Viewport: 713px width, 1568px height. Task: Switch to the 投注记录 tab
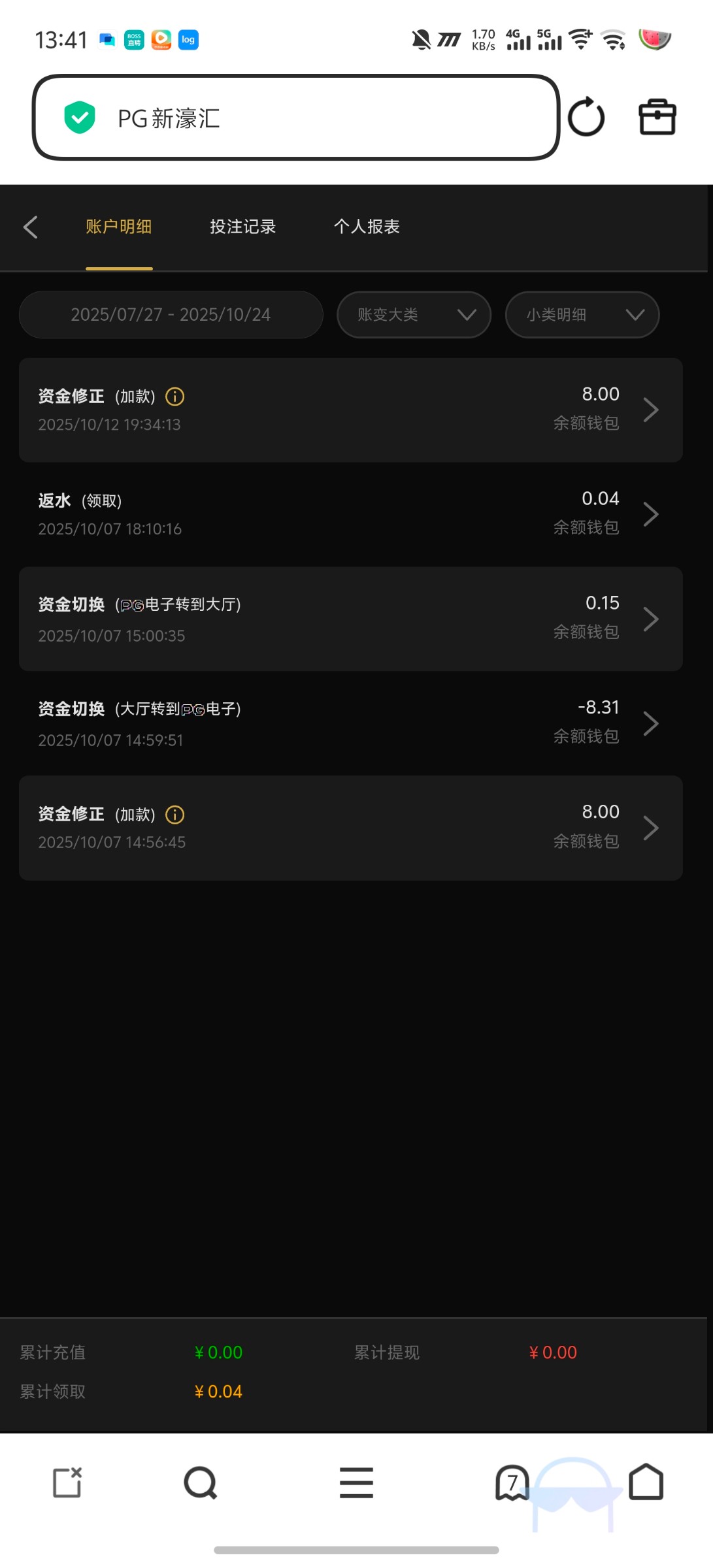[x=242, y=227]
